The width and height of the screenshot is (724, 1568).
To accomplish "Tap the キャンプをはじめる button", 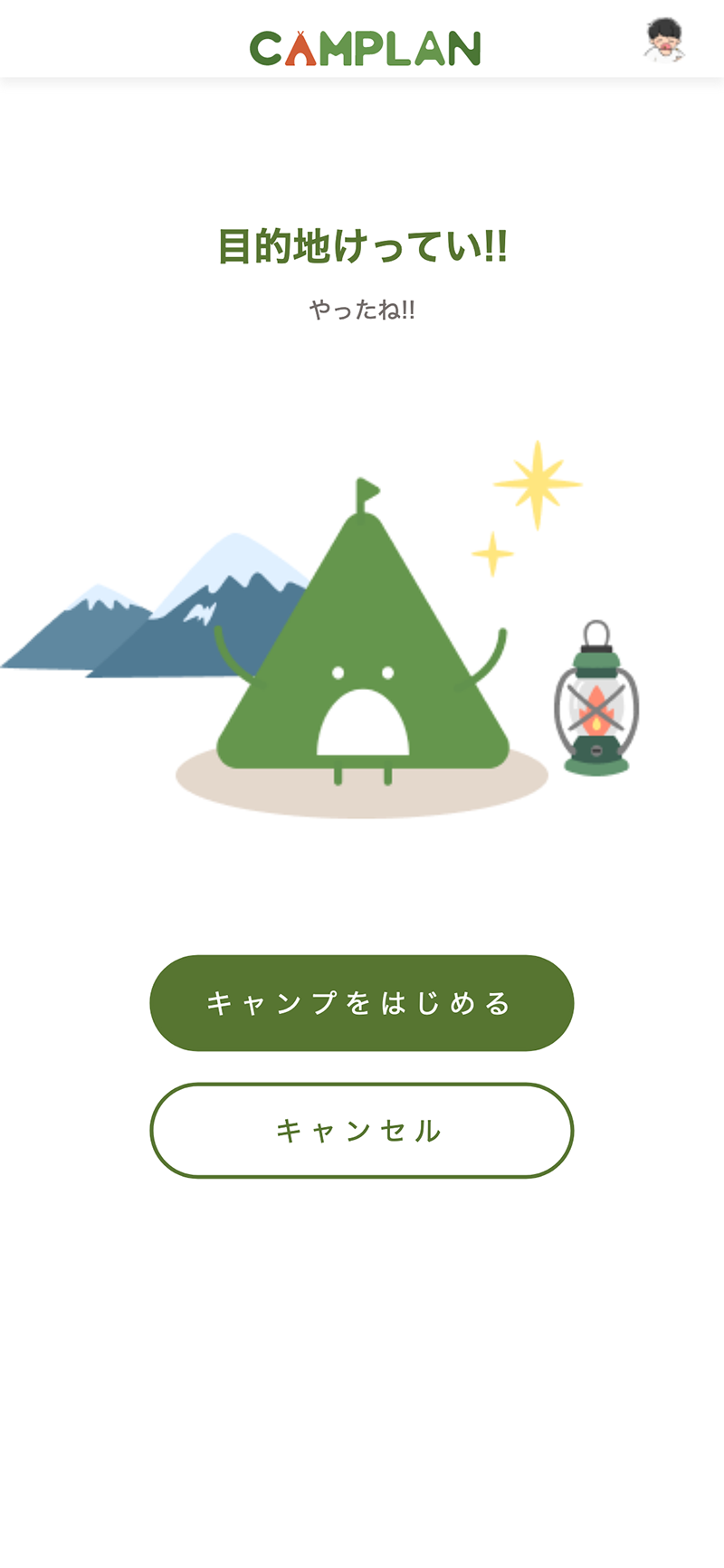I will pos(362,1003).
